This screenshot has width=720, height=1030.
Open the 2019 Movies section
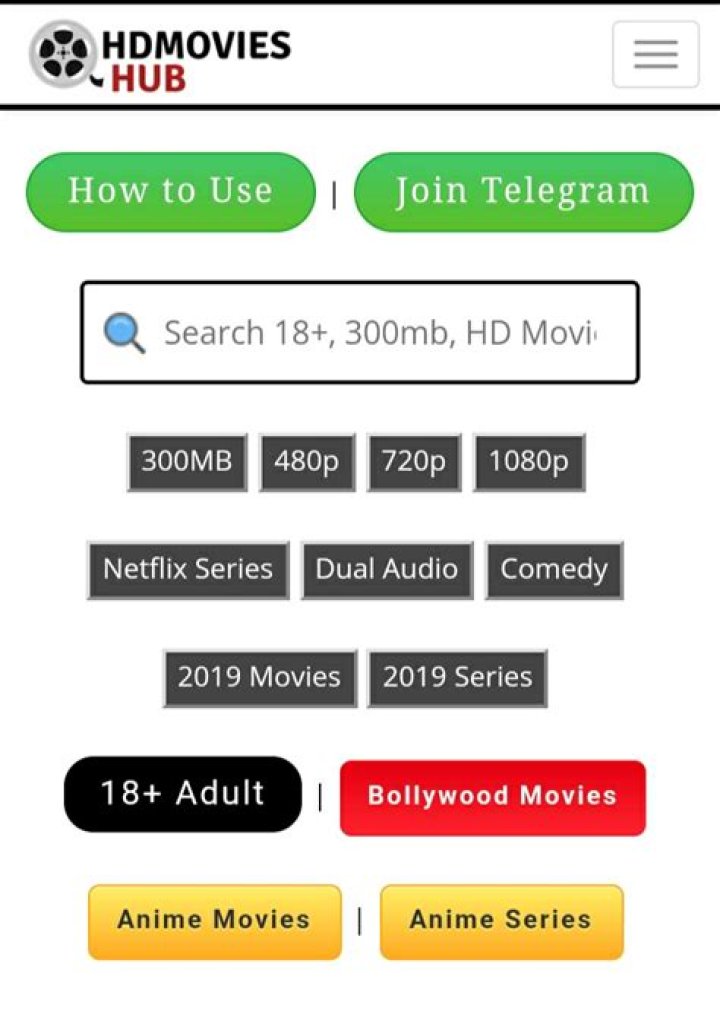coord(258,677)
